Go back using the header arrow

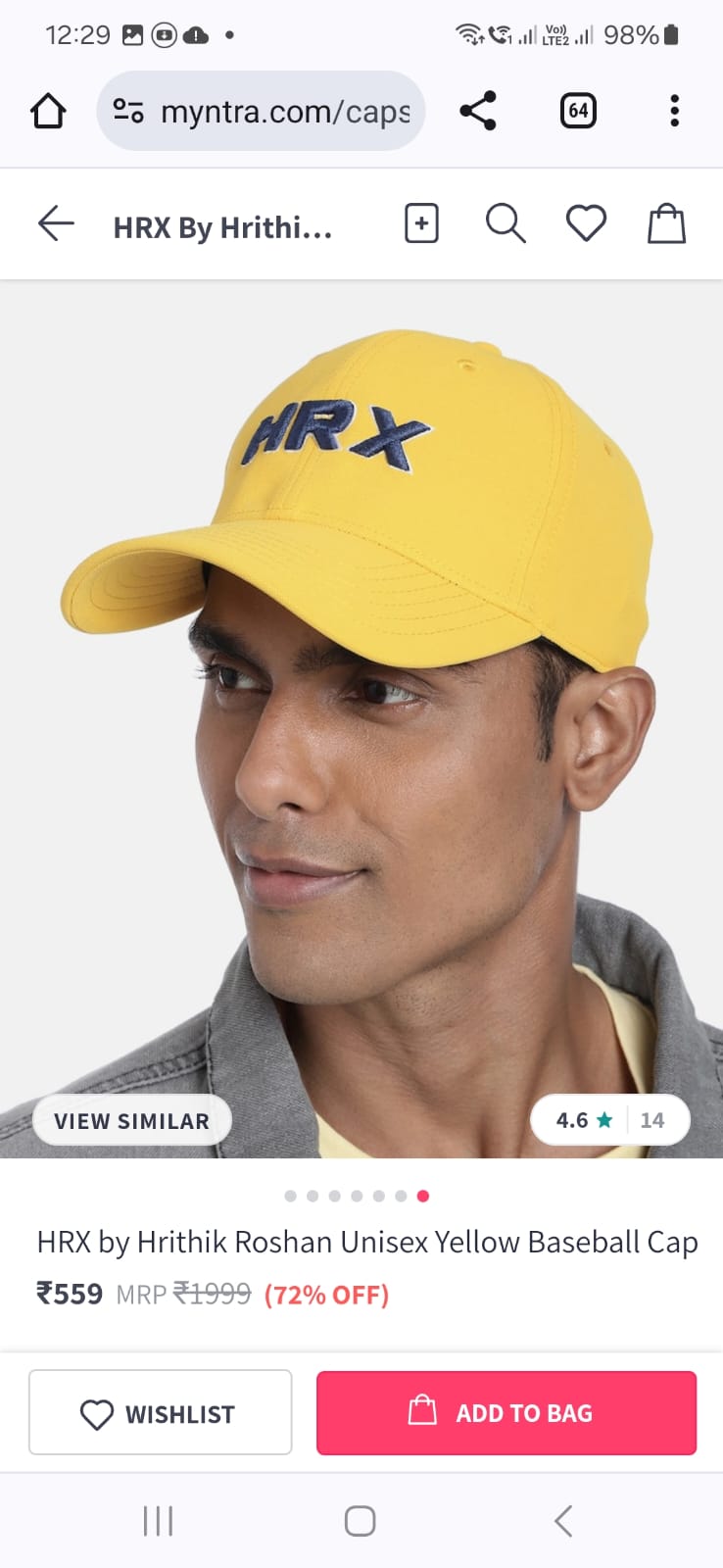(56, 224)
